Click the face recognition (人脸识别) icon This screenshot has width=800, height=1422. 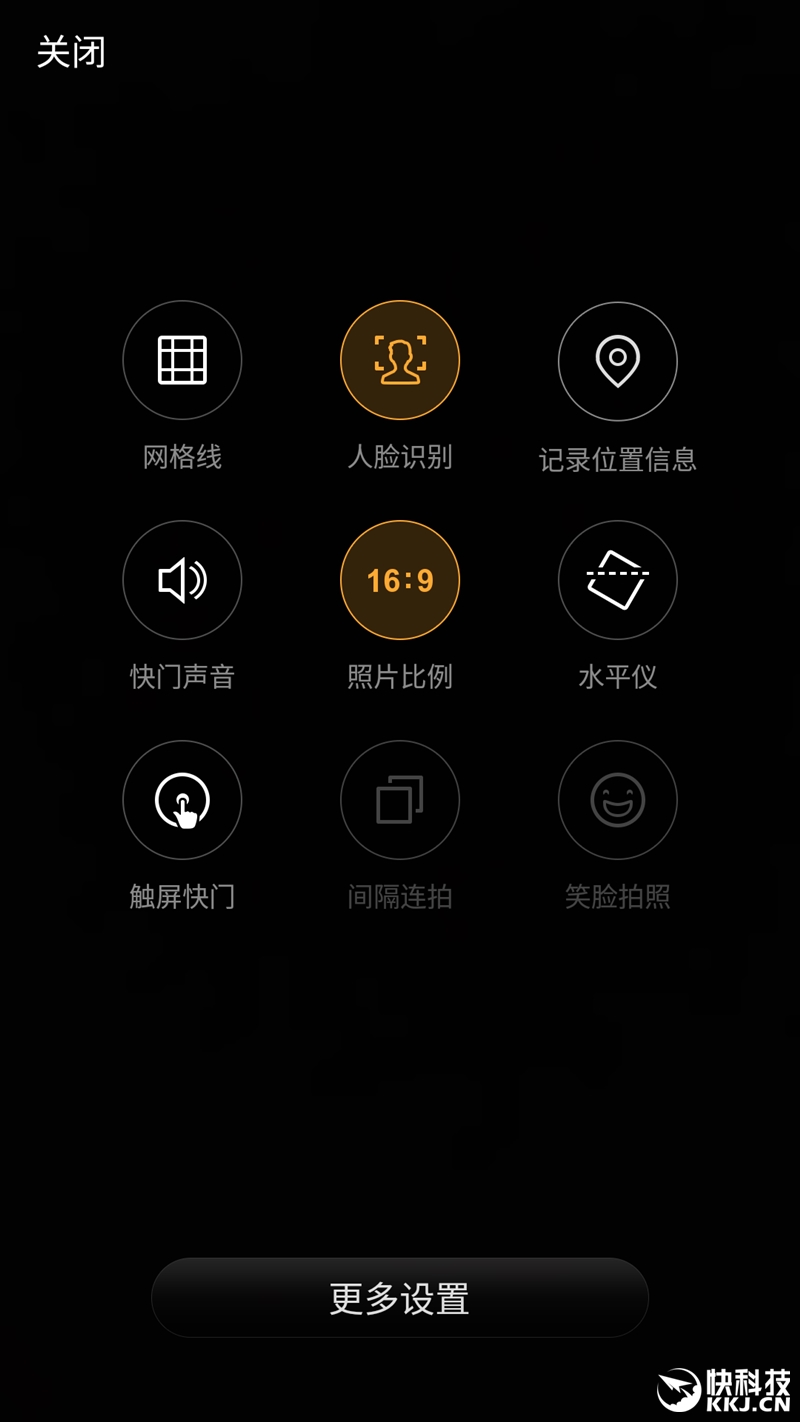(399, 360)
